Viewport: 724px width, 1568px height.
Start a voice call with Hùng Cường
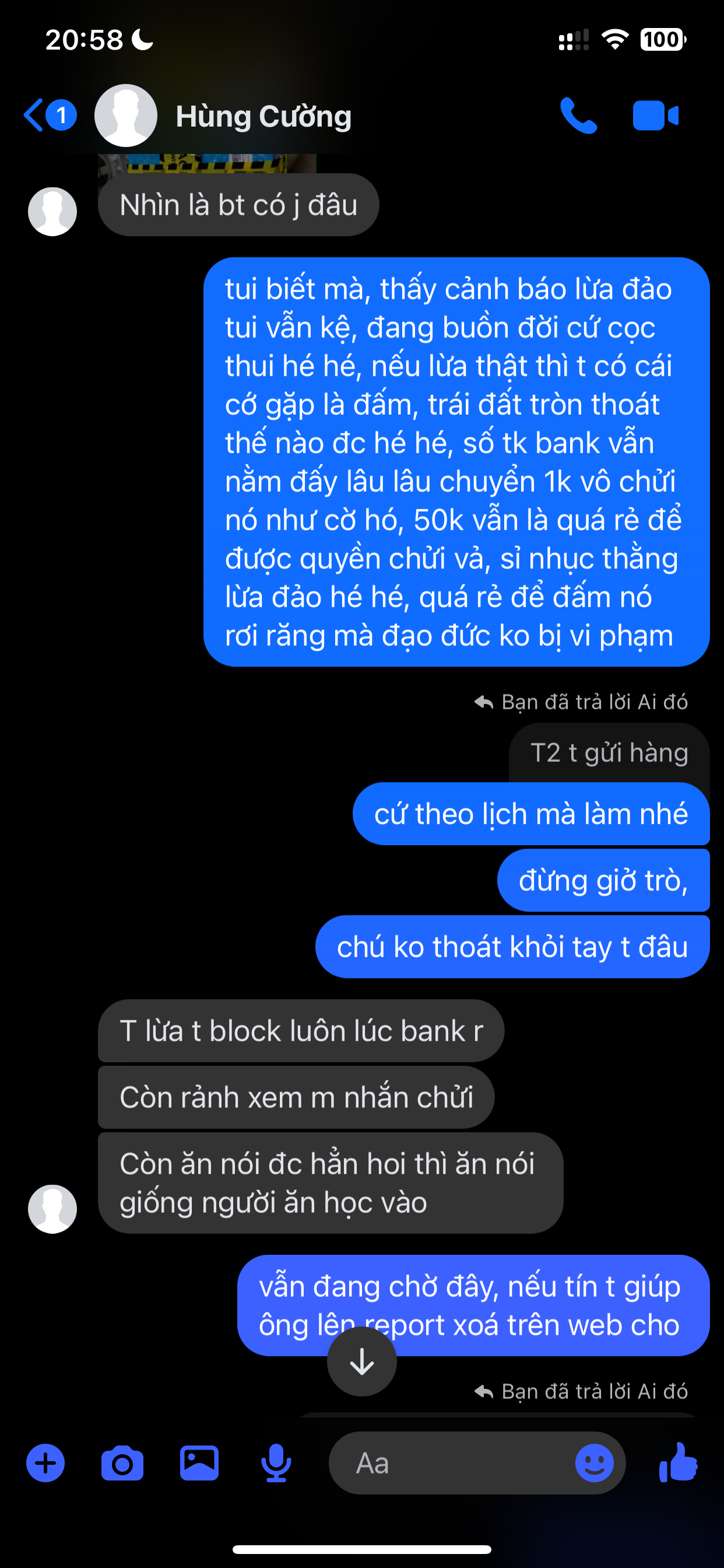tap(578, 115)
